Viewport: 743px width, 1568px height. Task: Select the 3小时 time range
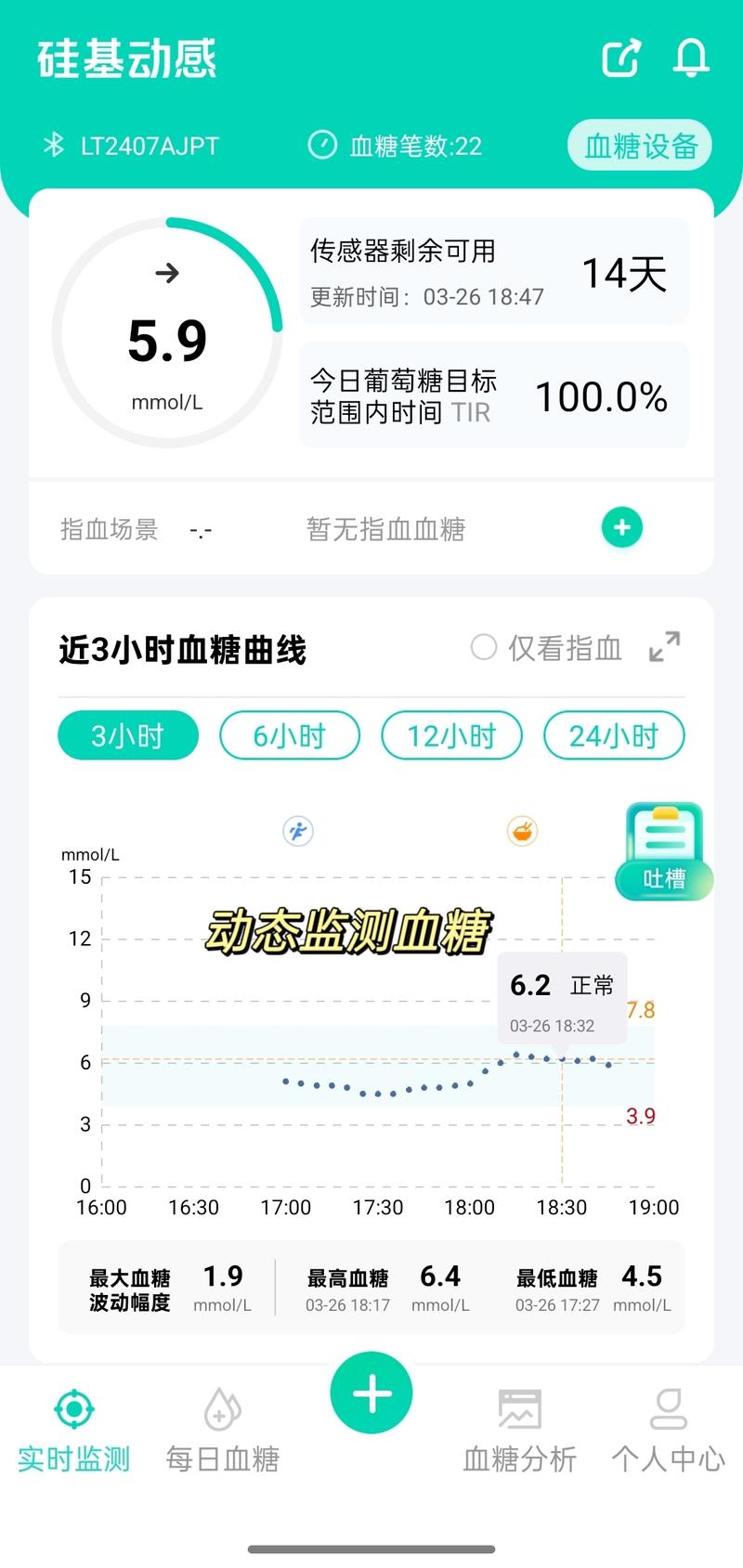click(128, 736)
